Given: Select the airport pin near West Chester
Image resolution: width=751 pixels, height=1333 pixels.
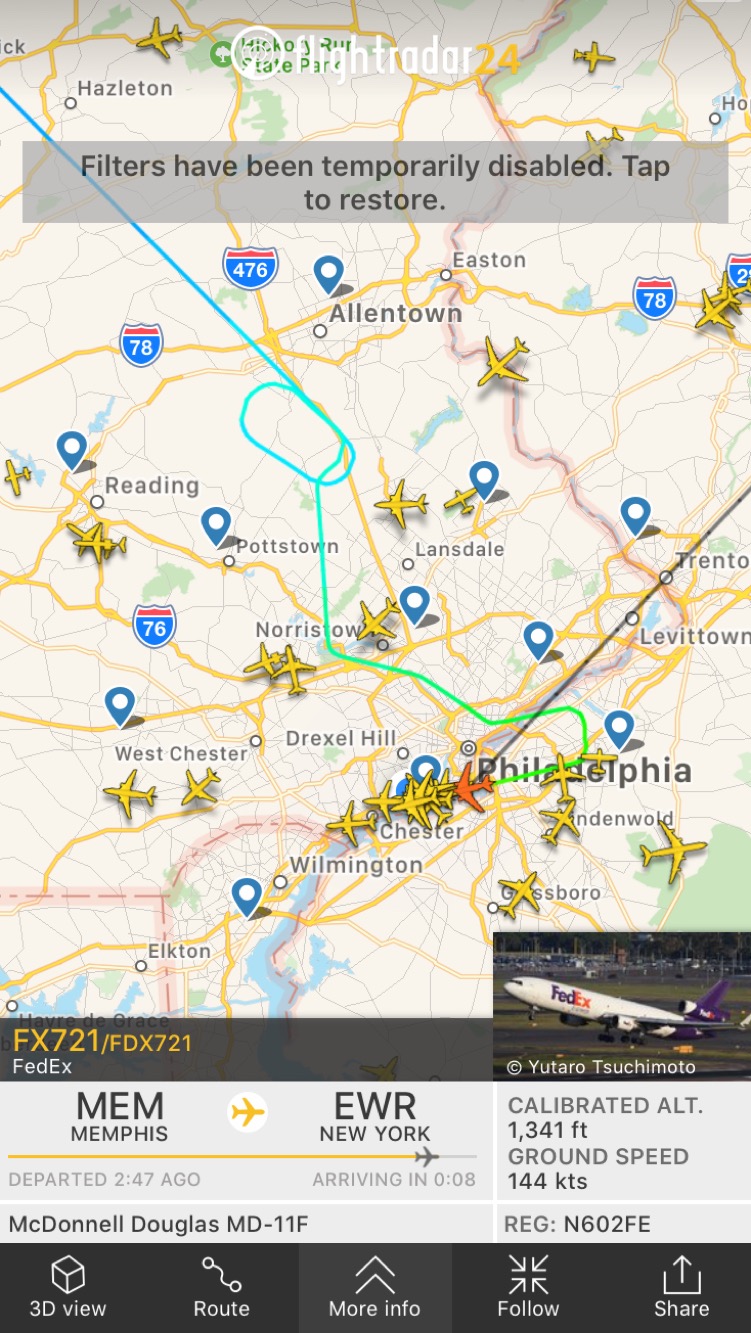Looking at the screenshot, I should click(120, 704).
